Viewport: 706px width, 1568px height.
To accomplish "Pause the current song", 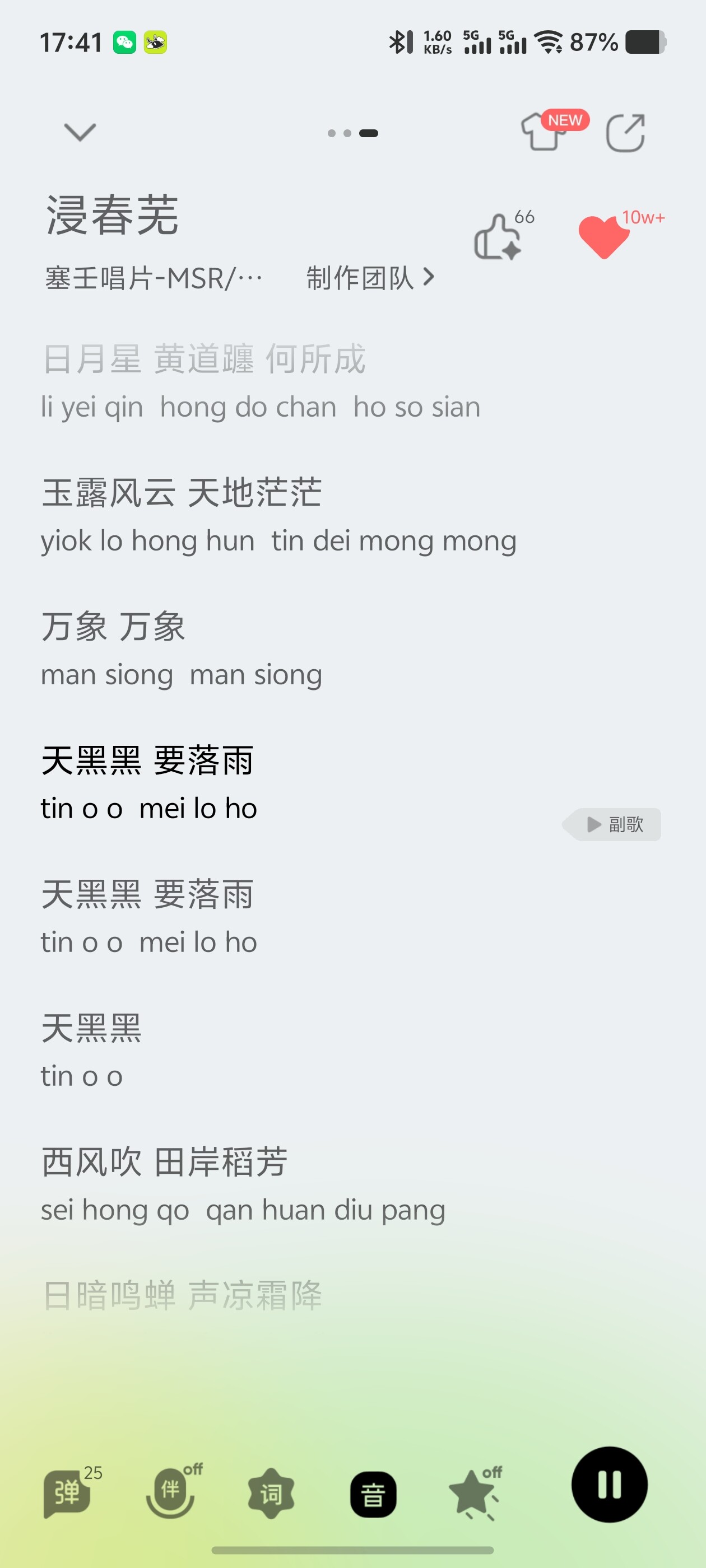I will [609, 1485].
